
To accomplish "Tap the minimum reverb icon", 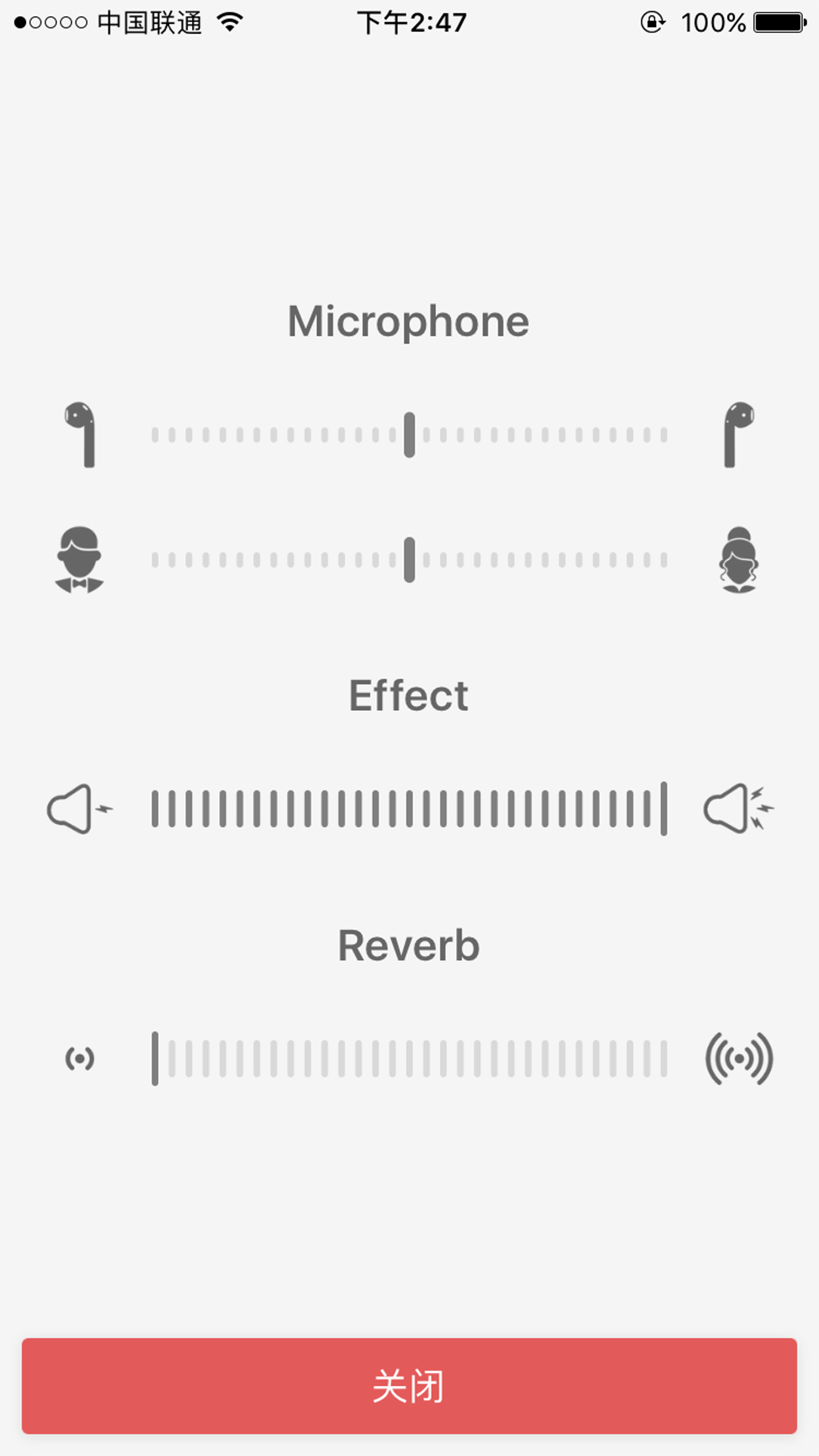I will (x=80, y=1059).
